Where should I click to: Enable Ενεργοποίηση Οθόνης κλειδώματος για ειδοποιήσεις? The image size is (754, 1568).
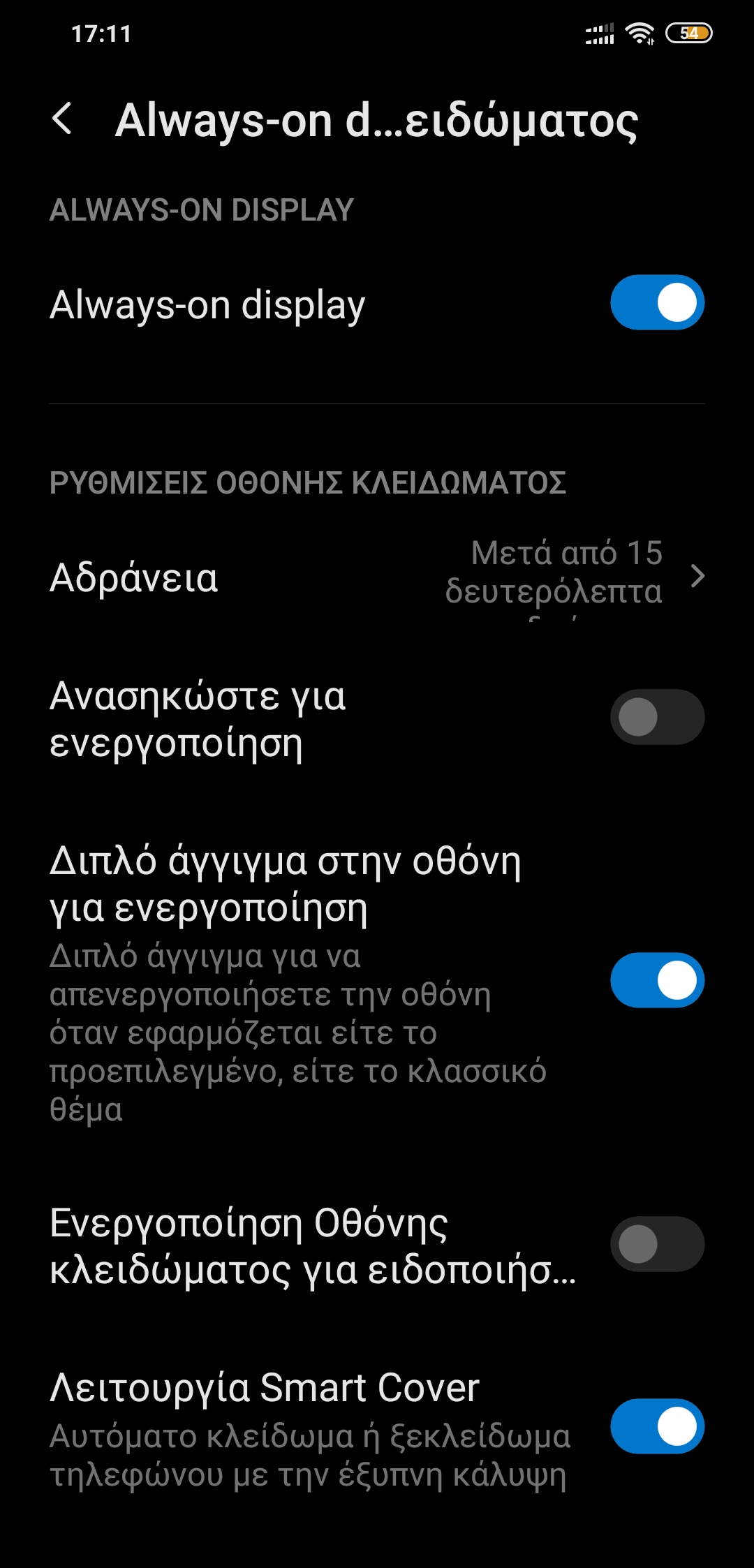coord(657,1244)
